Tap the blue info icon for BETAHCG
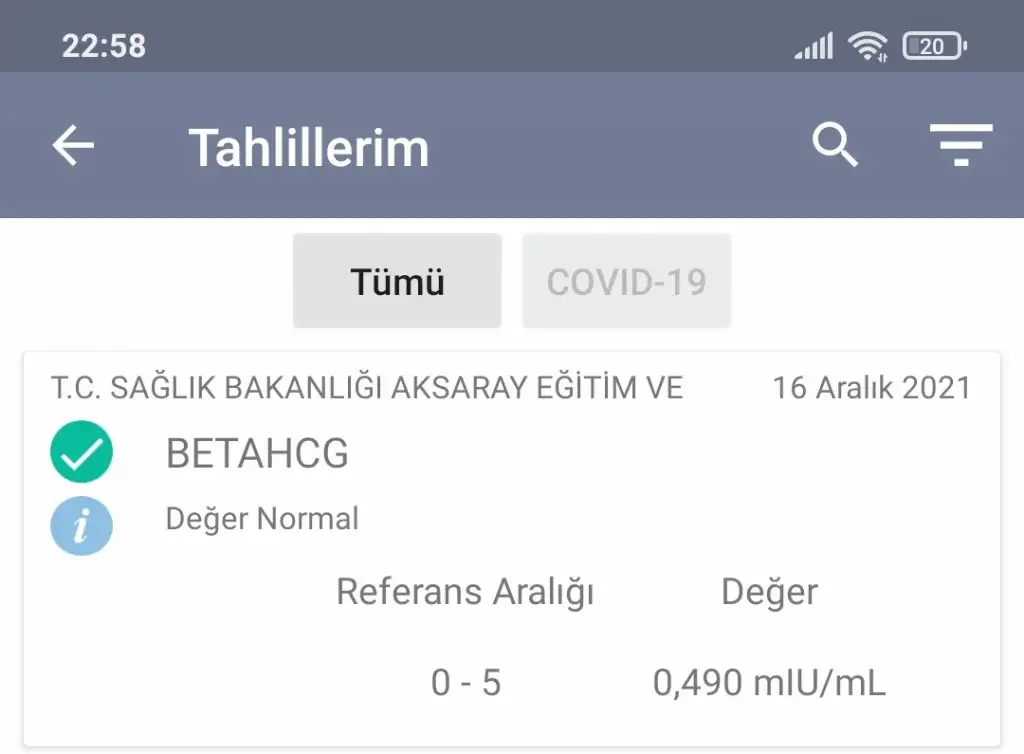The height and width of the screenshot is (754, 1024). click(x=81, y=525)
